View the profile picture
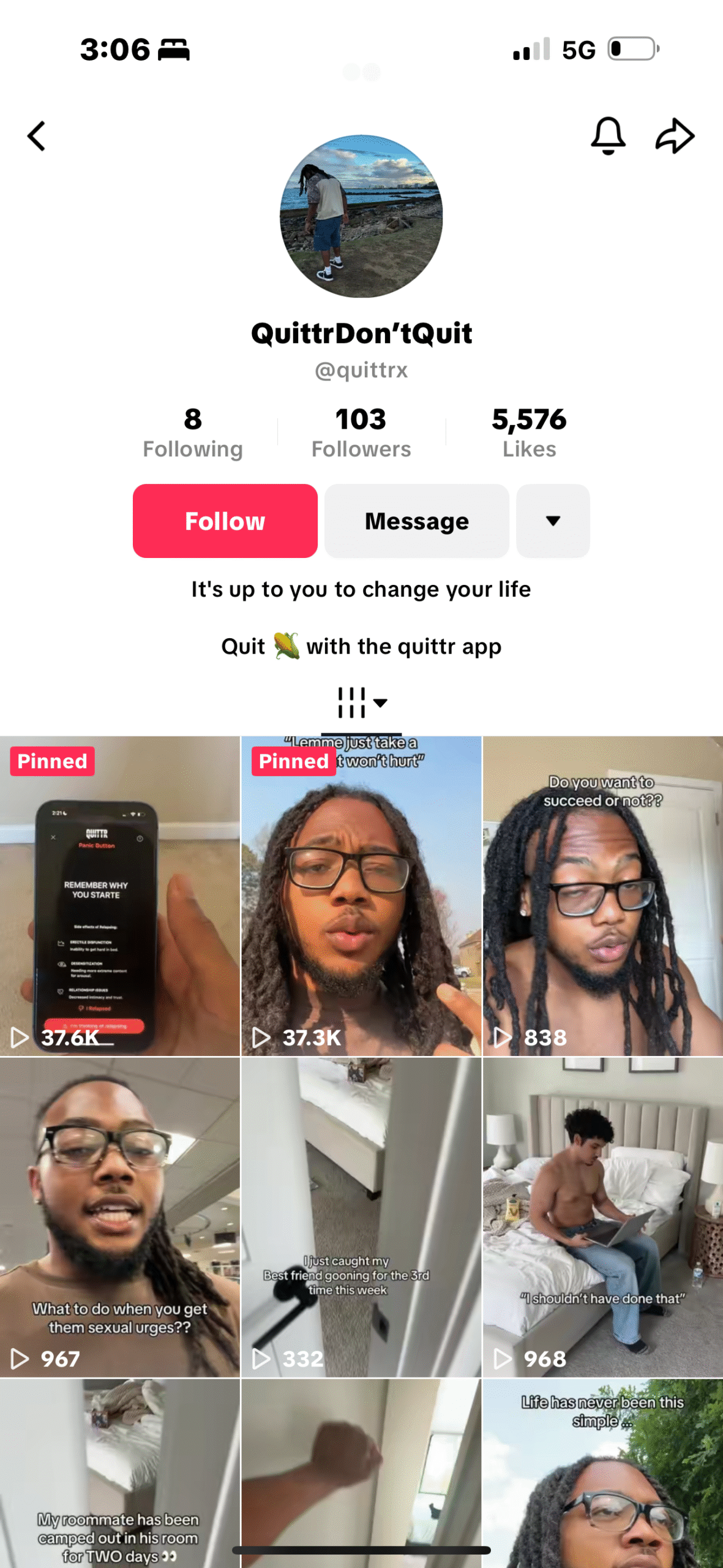 [361, 216]
